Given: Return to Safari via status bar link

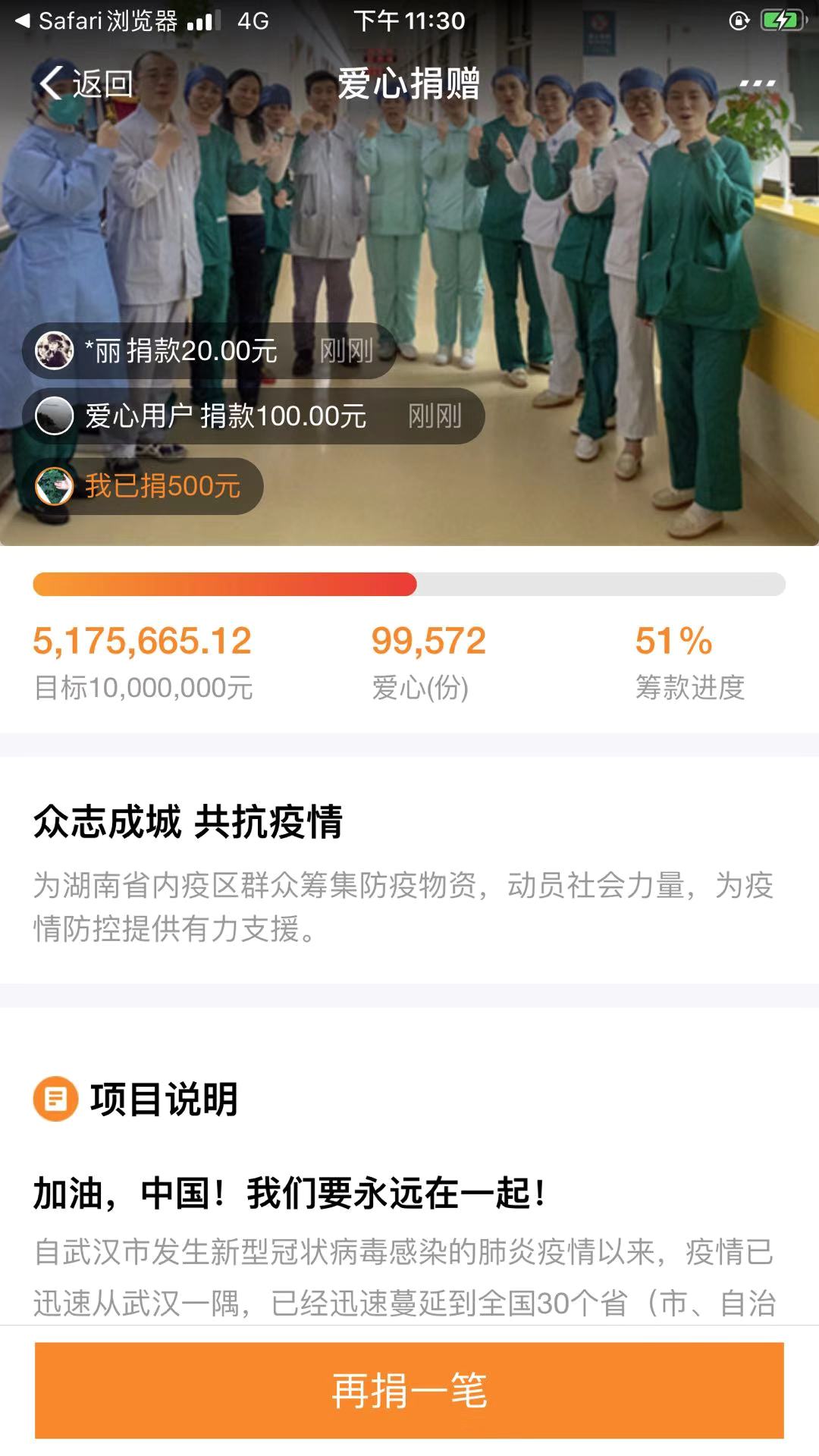Looking at the screenshot, I should [x=96, y=20].
